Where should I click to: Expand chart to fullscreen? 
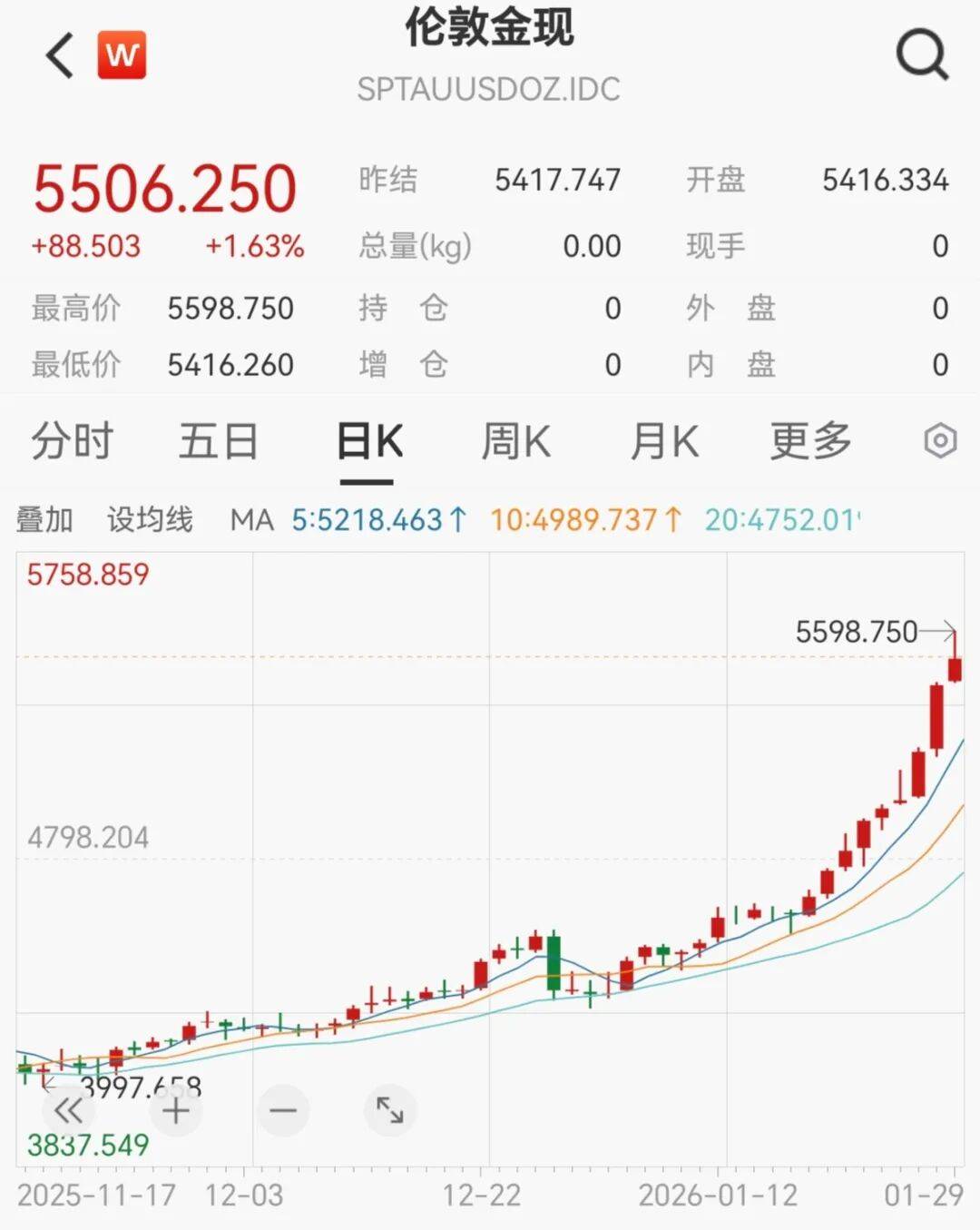(390, 1110)
